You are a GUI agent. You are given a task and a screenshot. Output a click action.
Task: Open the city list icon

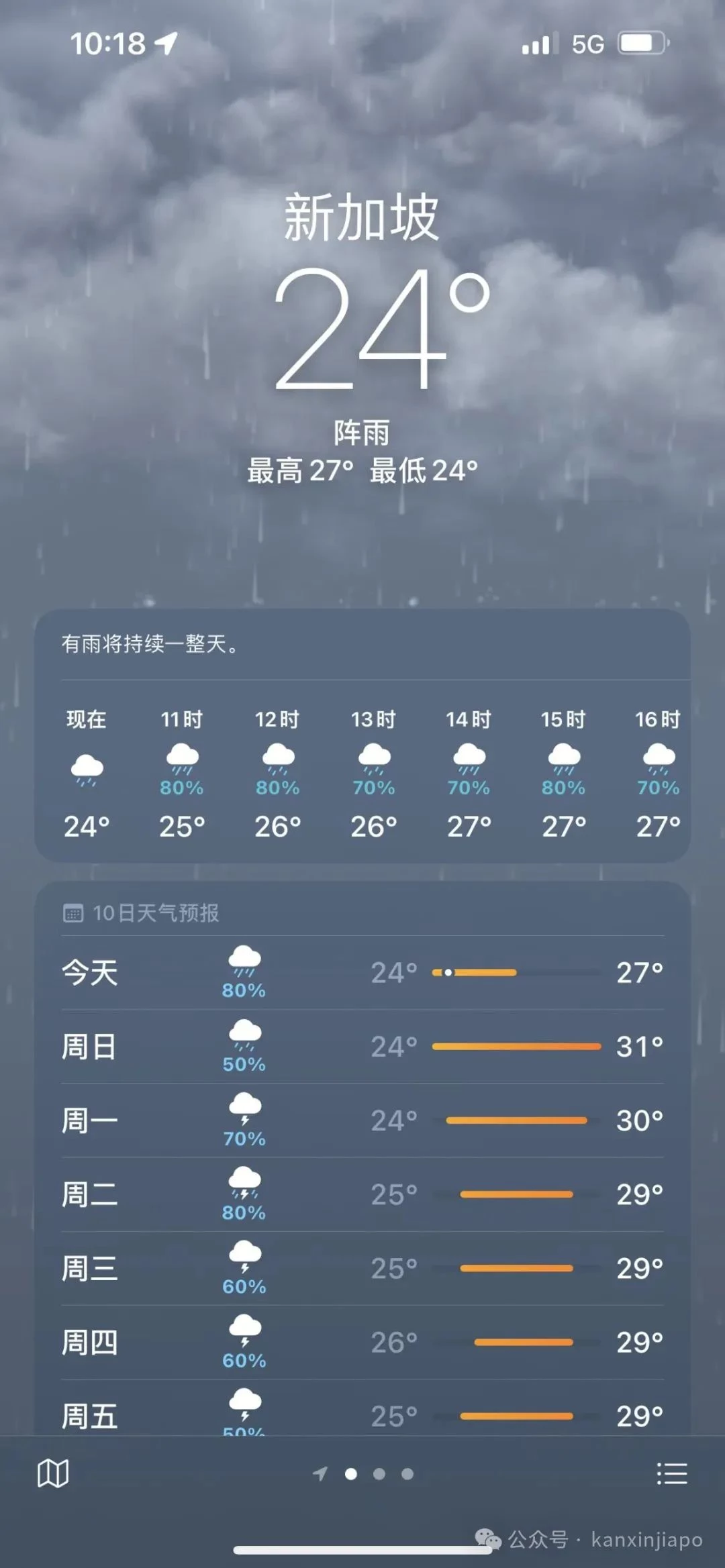pos(671,1473)
